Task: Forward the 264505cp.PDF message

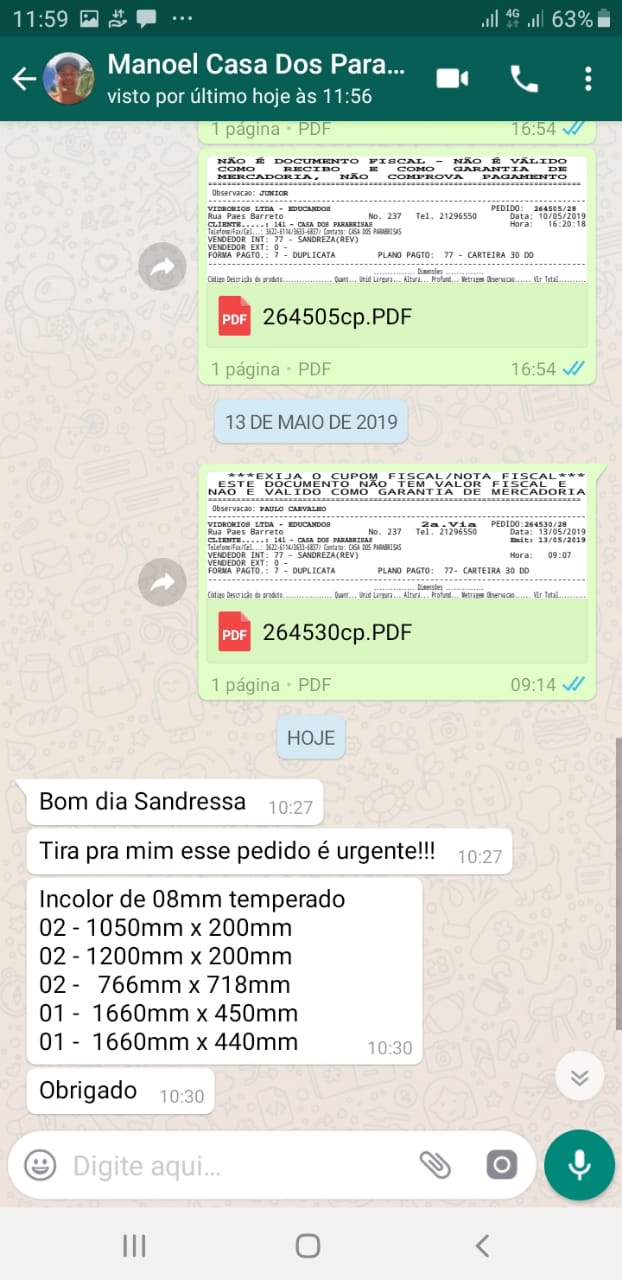Action: coord(162,267)
